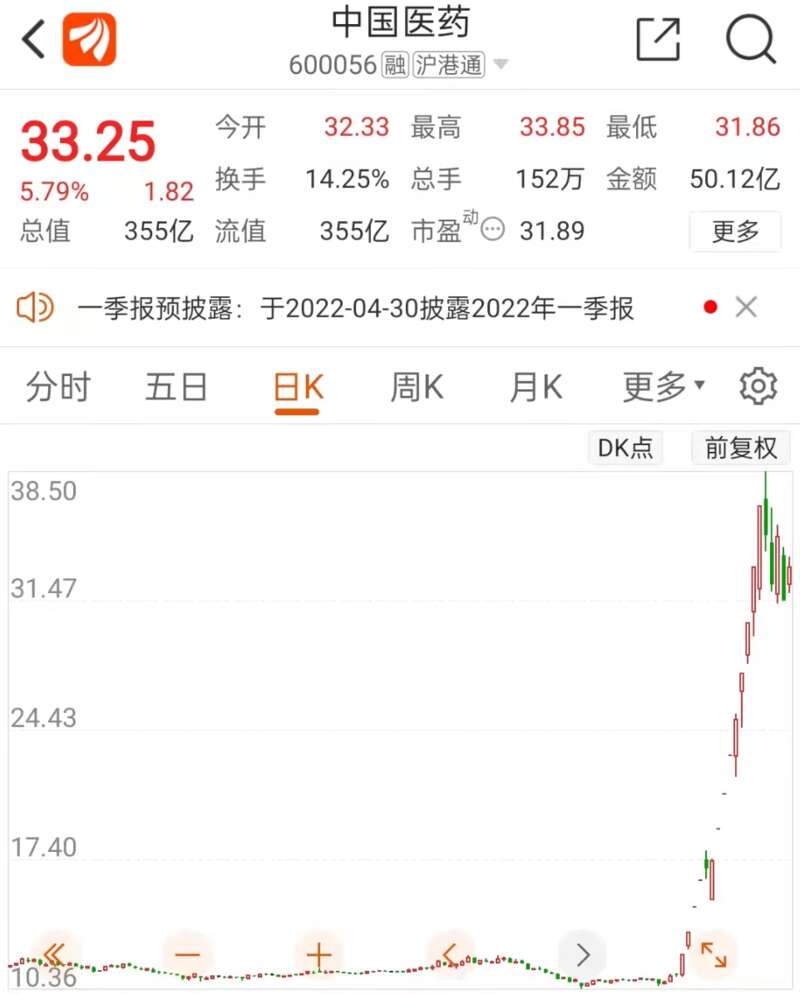Select the 日K chart tab
Screen dimensions: 800x995
[x=297, y=387]
